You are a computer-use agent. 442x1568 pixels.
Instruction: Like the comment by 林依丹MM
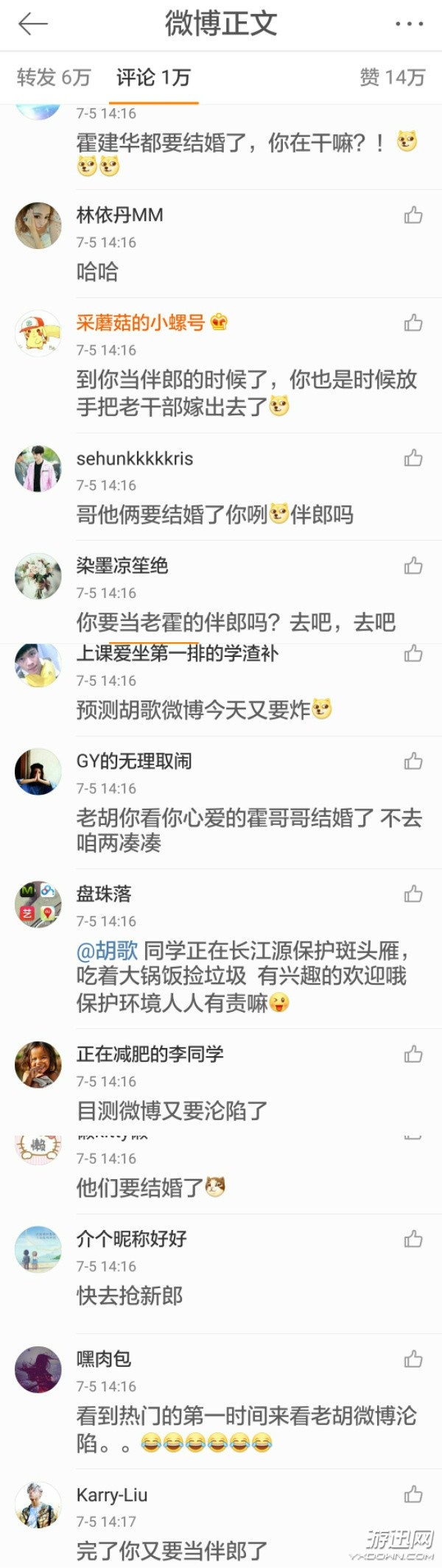point(413,215)
